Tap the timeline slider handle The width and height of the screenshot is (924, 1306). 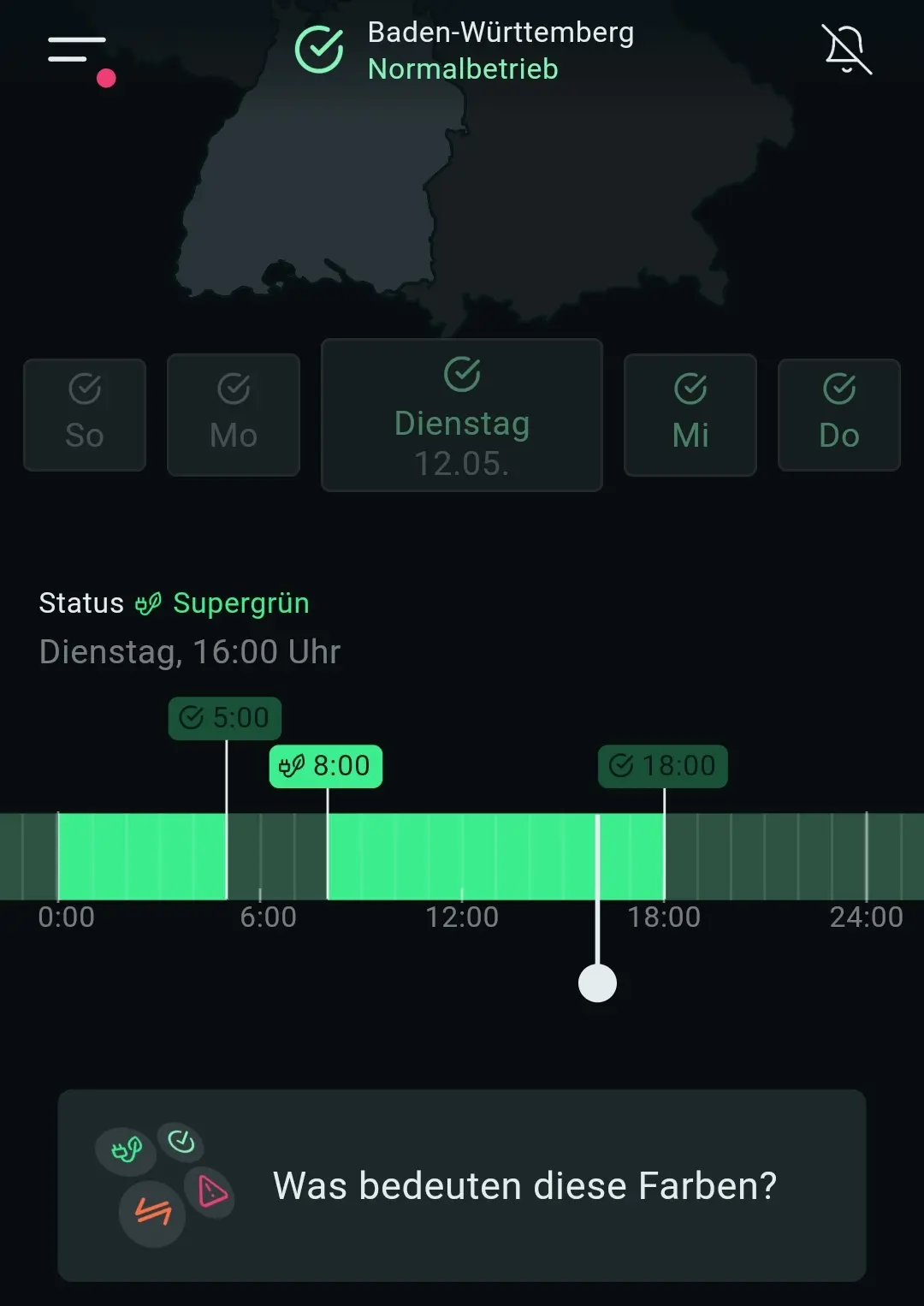pos(597,982)
